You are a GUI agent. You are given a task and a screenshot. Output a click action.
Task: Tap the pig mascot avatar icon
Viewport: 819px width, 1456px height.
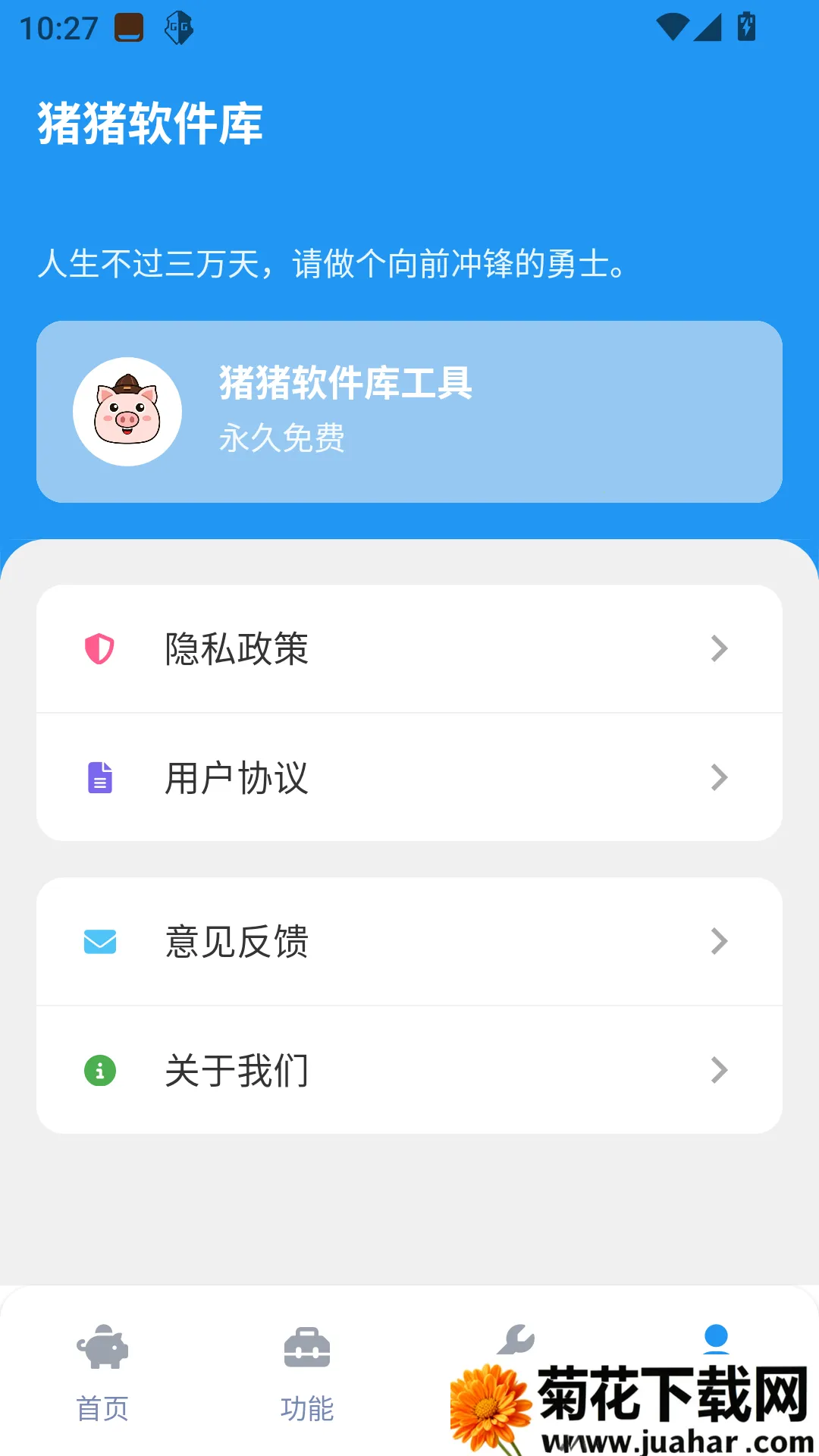click(127, 410)
